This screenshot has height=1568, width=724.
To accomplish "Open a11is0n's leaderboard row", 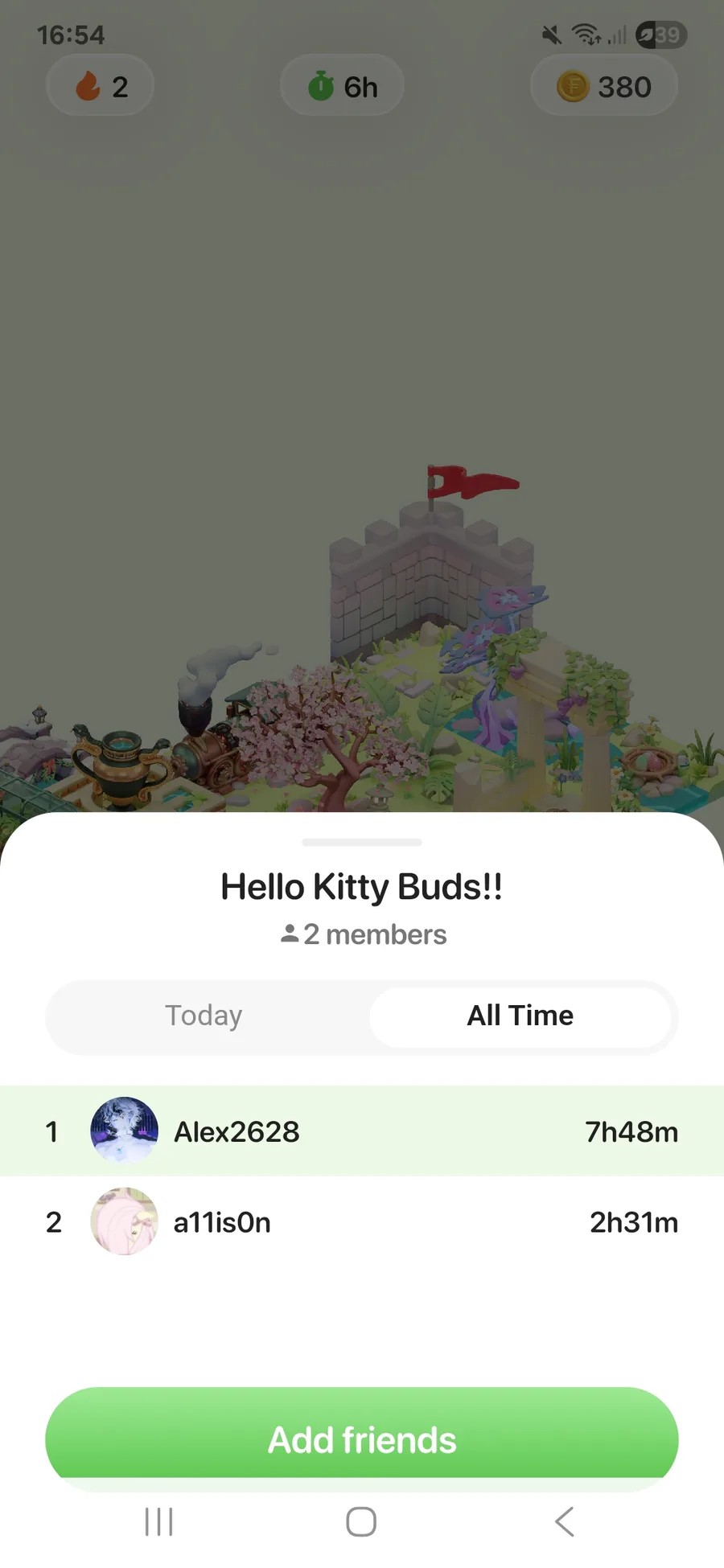I will coord(362,1221).
